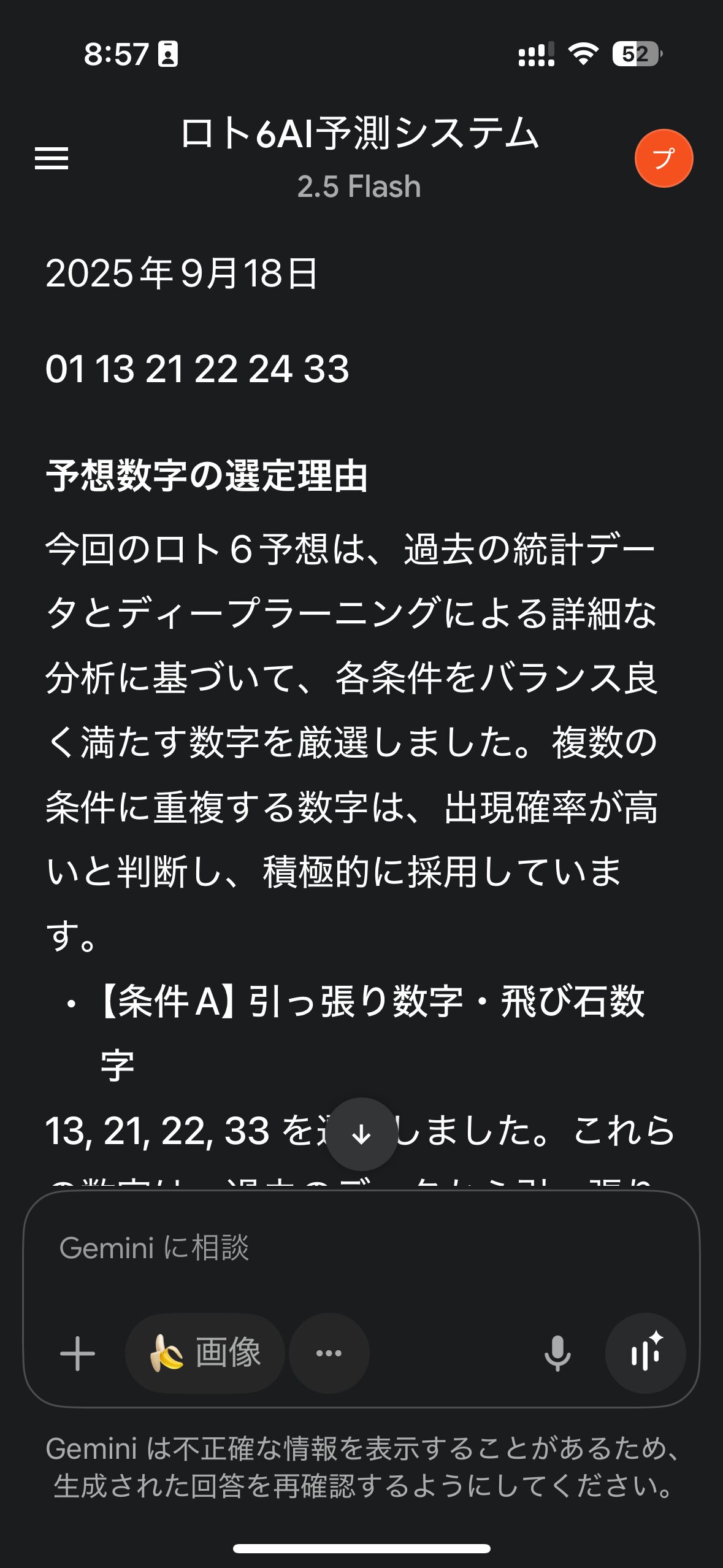723x1568 pixels.
Task: Start voice input with the microphone
Action: coord(557,1353)
